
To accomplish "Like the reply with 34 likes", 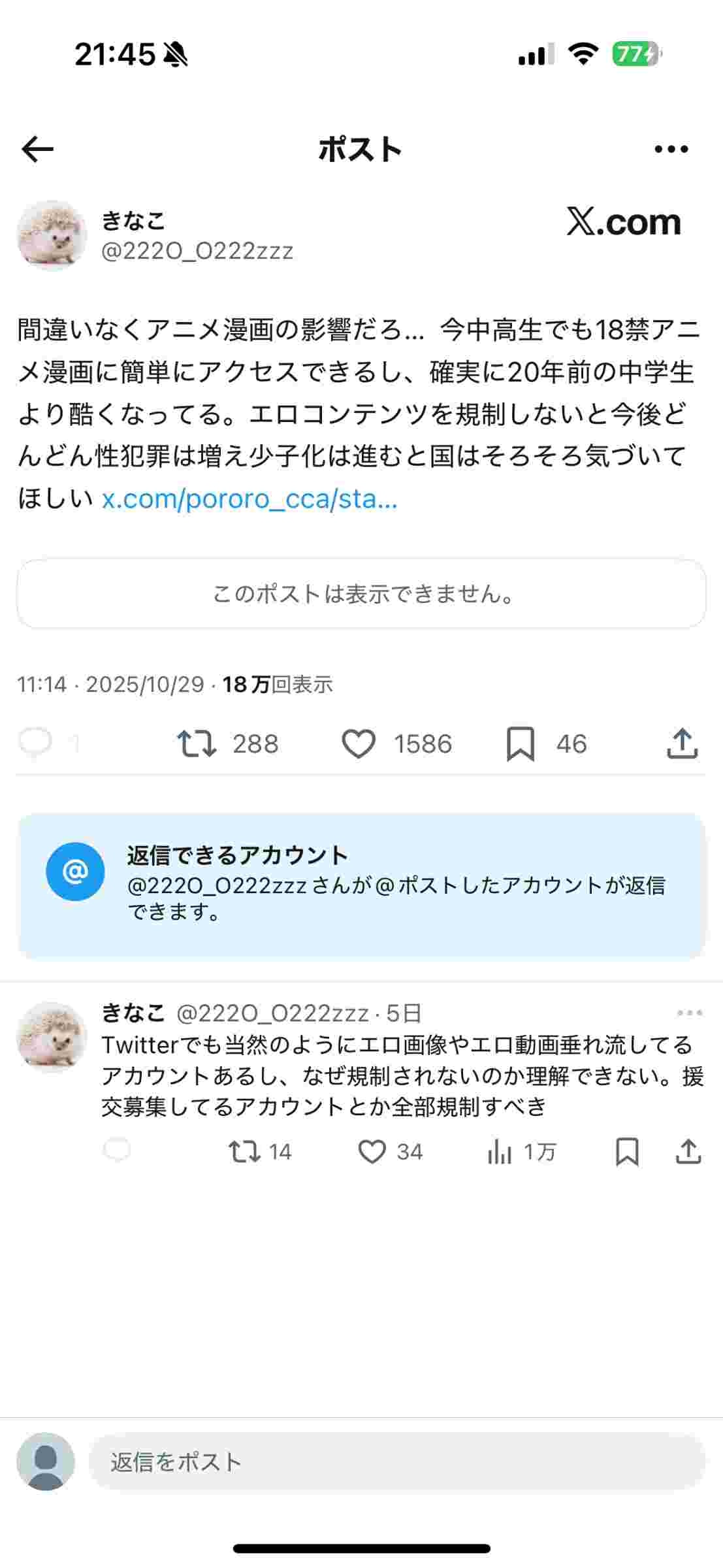I will (372, 1152).
